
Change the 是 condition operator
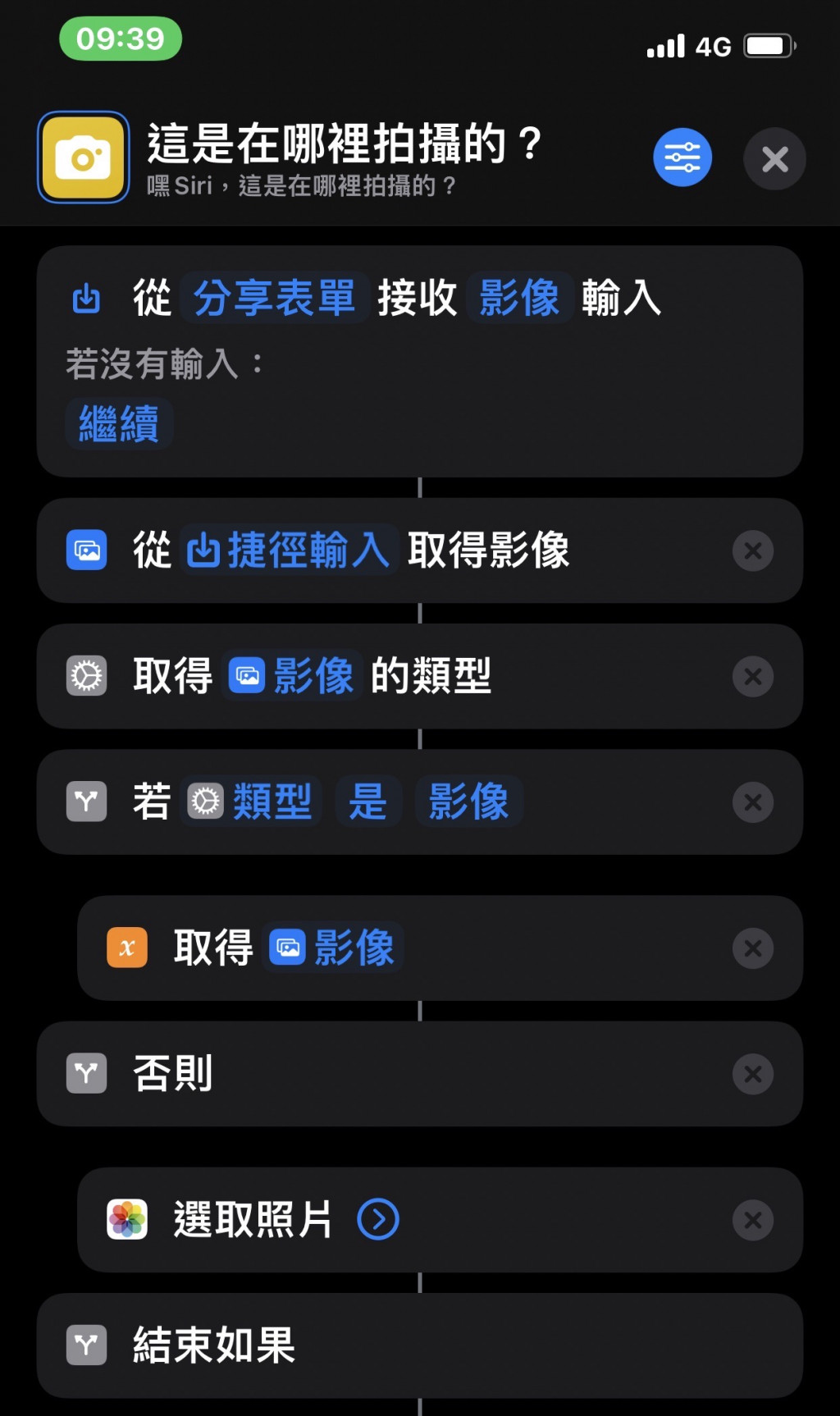[367, 802]
